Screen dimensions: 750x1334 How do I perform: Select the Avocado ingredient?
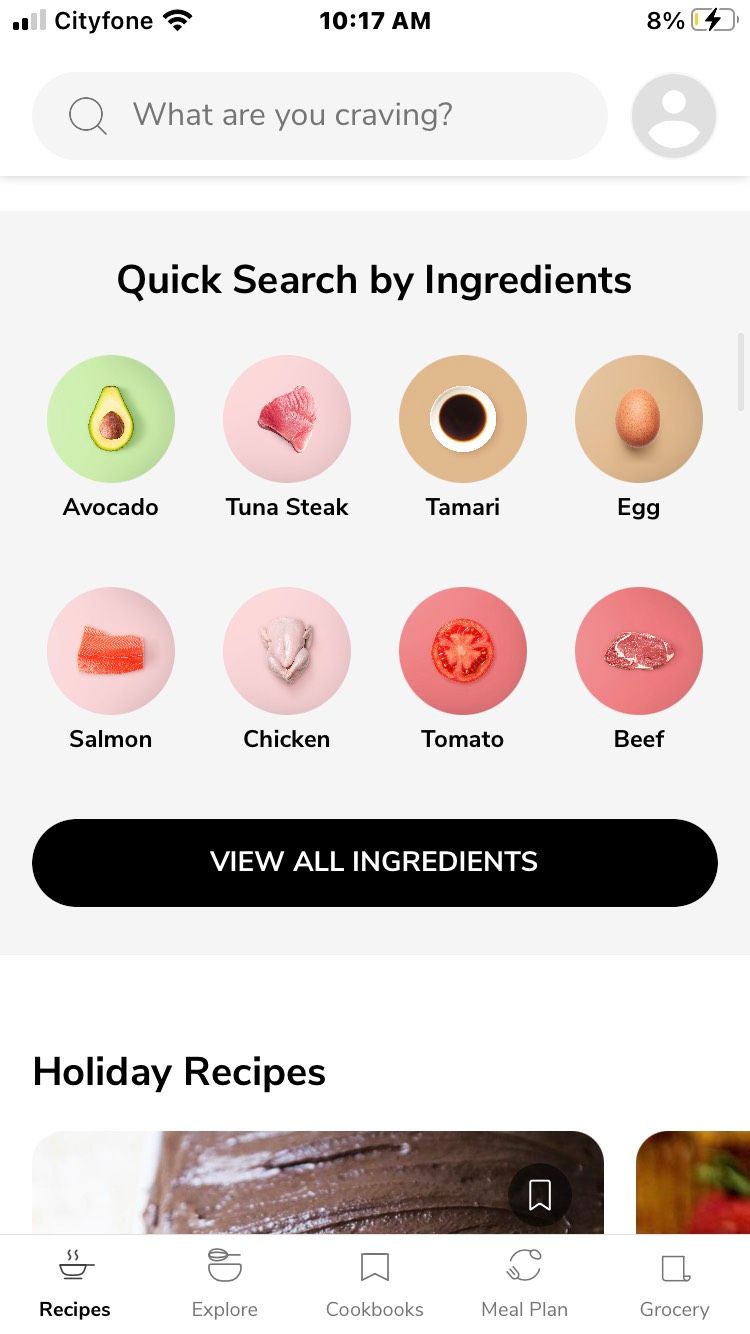pos(110,418)
